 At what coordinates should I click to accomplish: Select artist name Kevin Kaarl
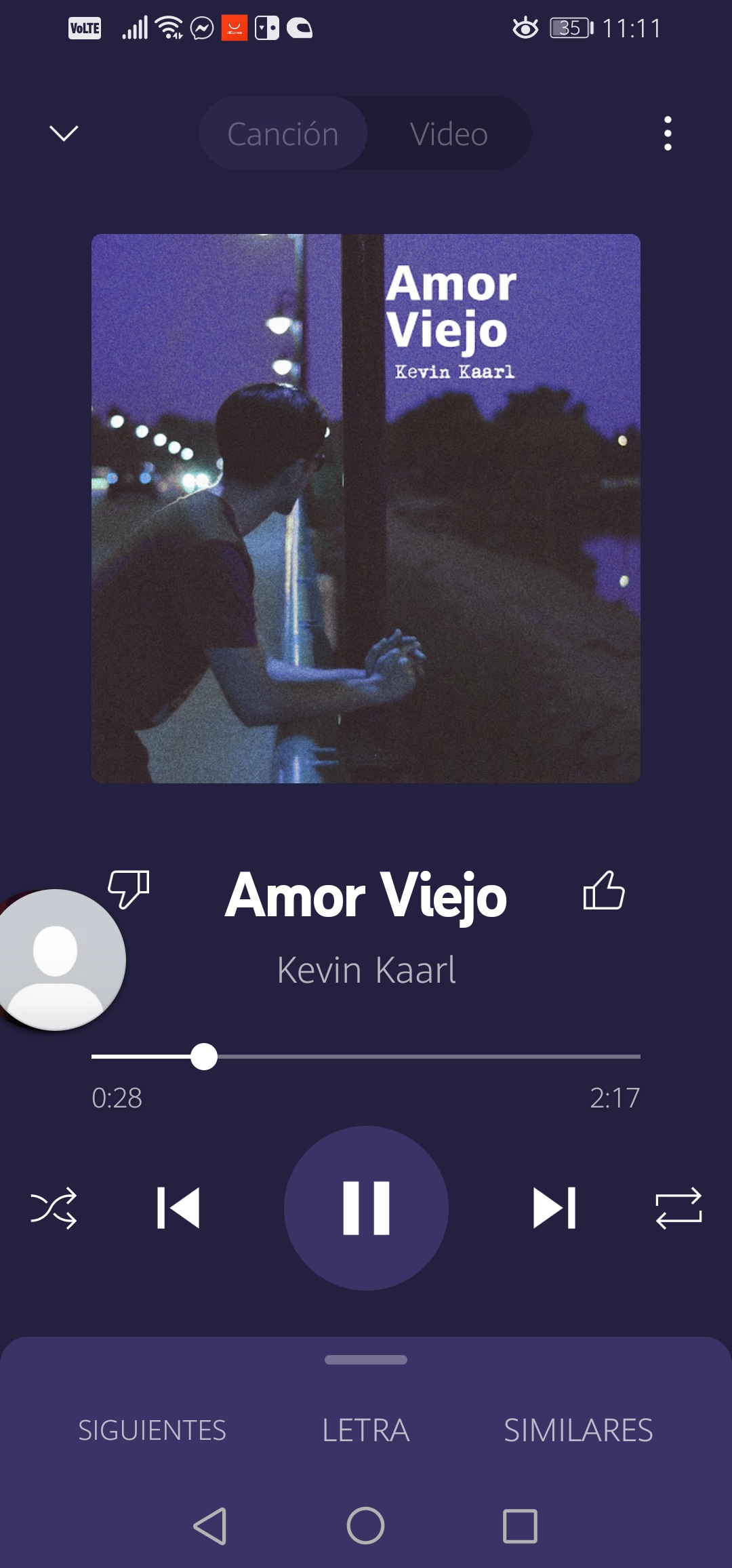point(366,968)
